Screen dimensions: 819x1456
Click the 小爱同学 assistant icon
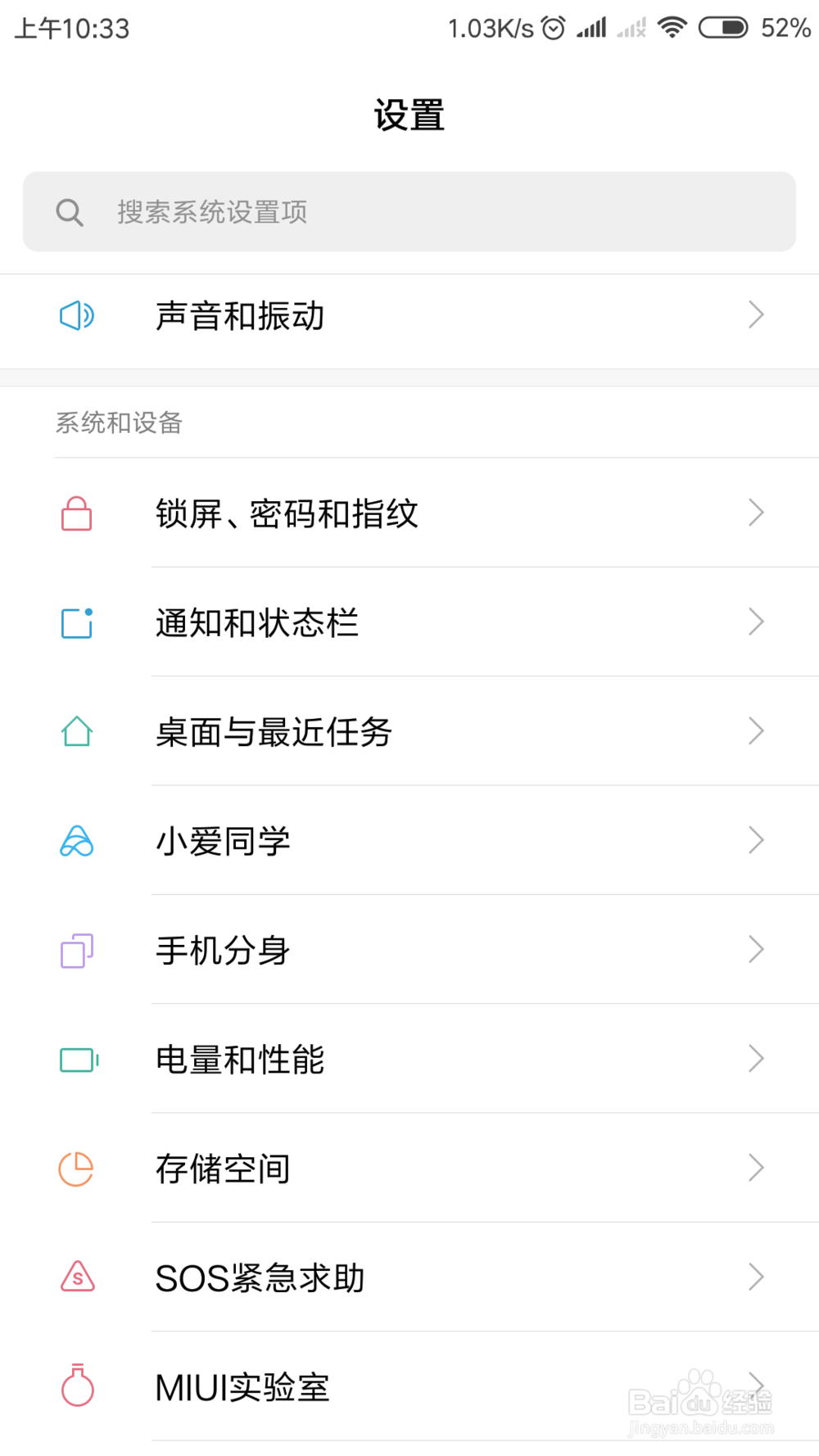coord(75,841)
